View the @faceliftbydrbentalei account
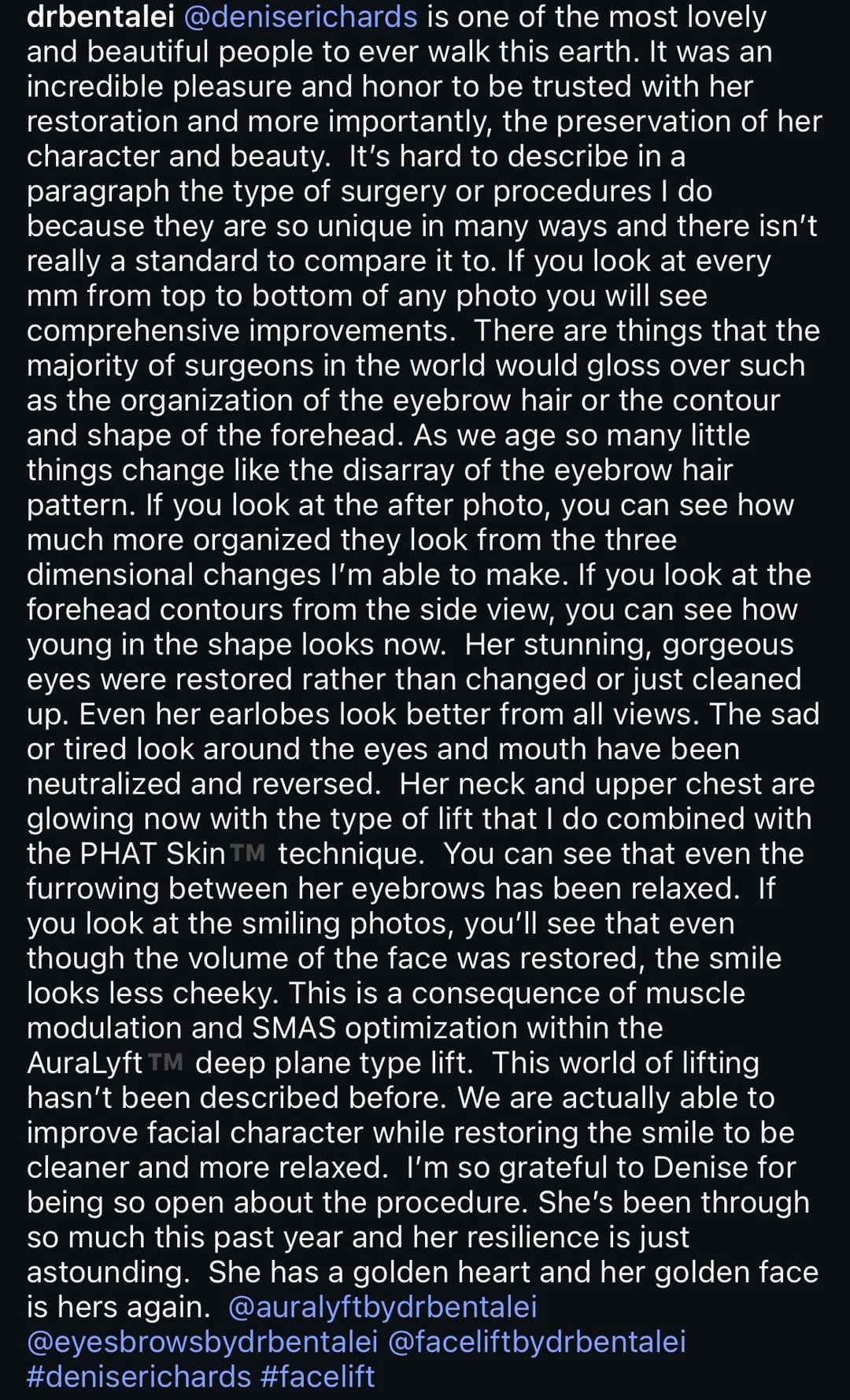850x1400 pixels. point(538,1341)
